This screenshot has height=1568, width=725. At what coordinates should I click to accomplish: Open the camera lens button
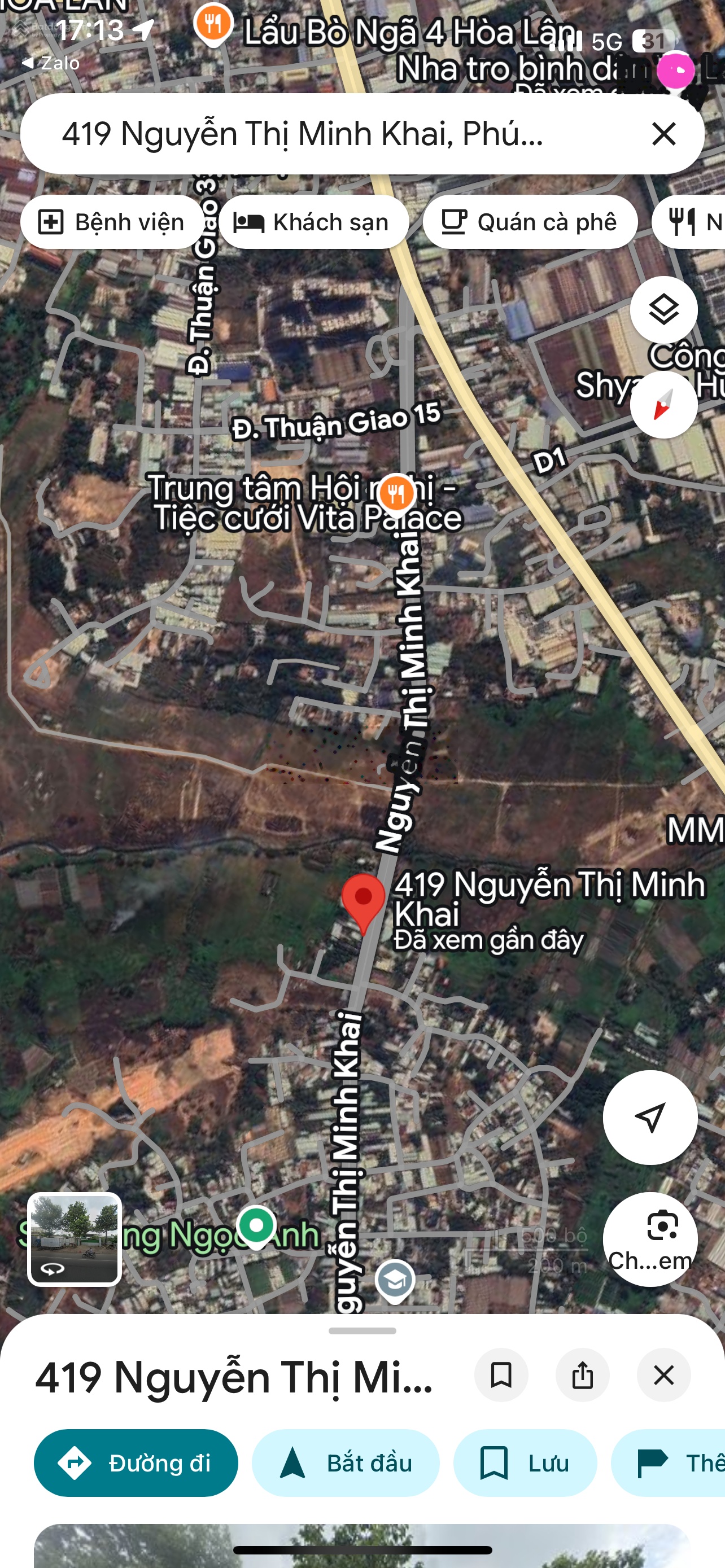(x=649, y=1239)
